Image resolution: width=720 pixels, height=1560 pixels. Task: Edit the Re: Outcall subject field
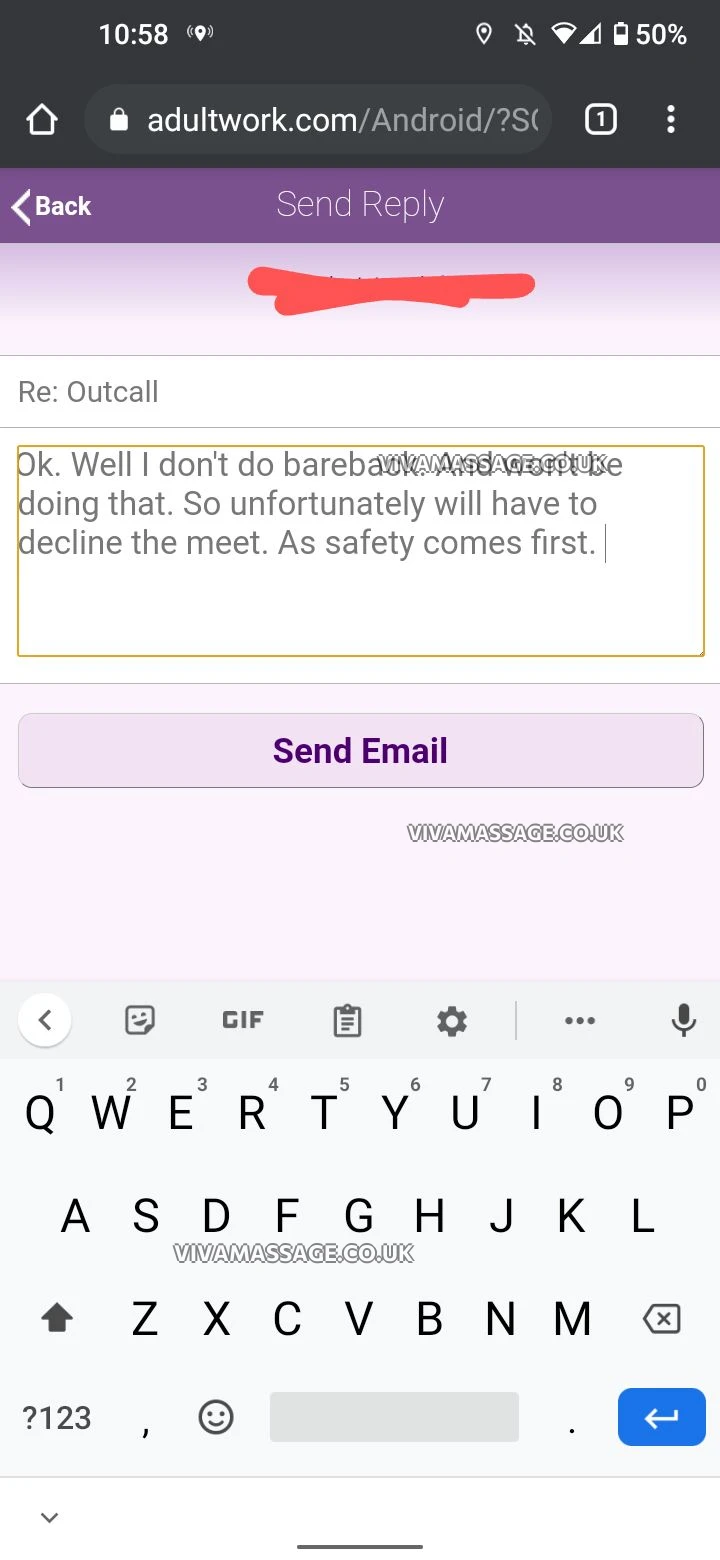coord(360,392)
